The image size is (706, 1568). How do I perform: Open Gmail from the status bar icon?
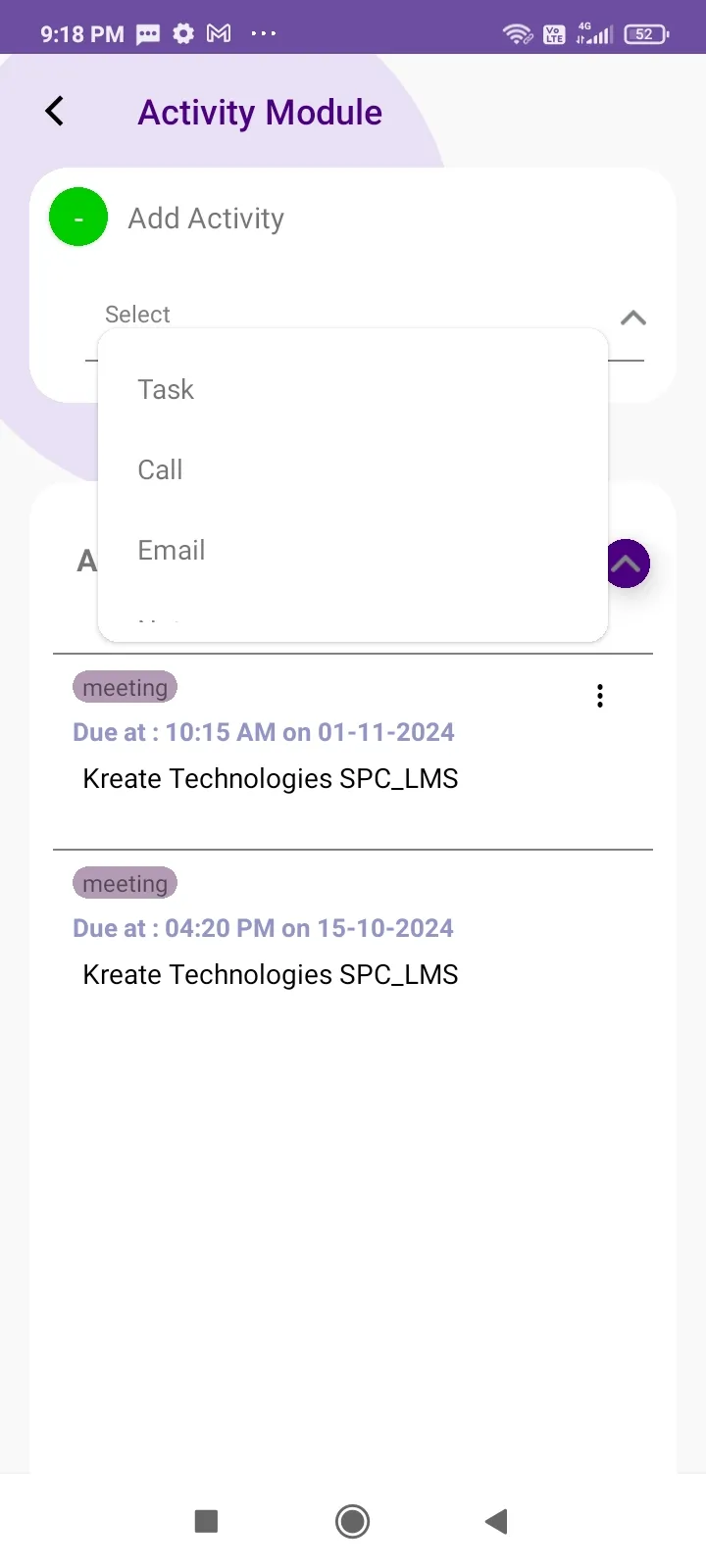click(220, 32)
